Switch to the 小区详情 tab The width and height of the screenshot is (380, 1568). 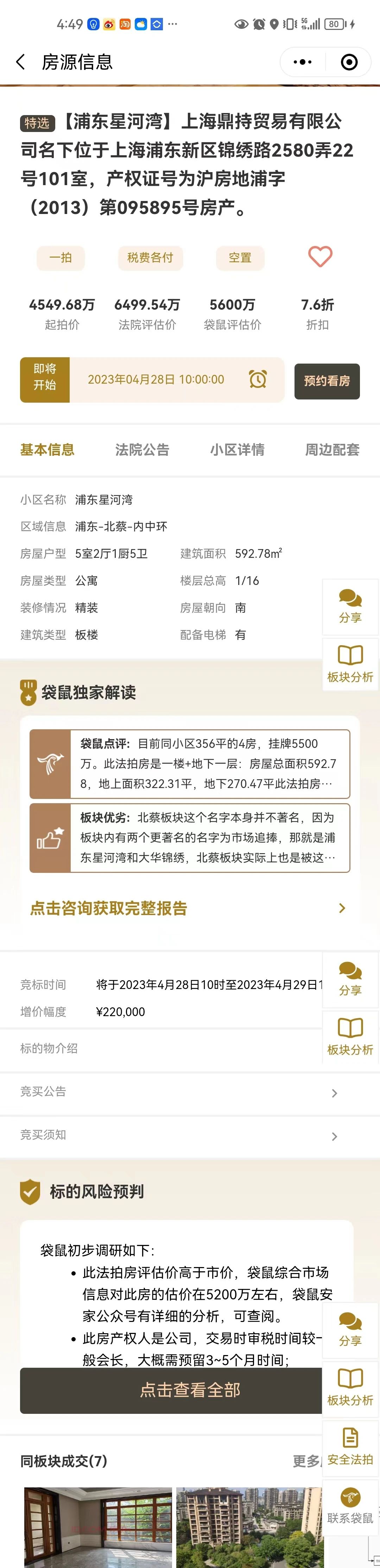tap(237, 450)
